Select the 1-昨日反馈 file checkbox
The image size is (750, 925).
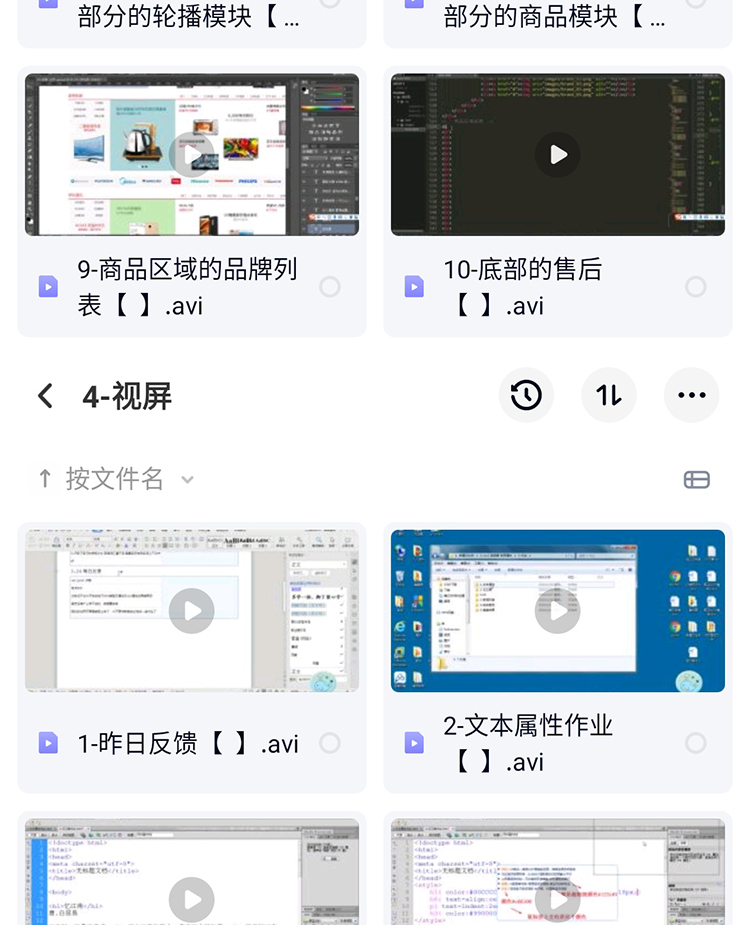click(x=330, y=743)
